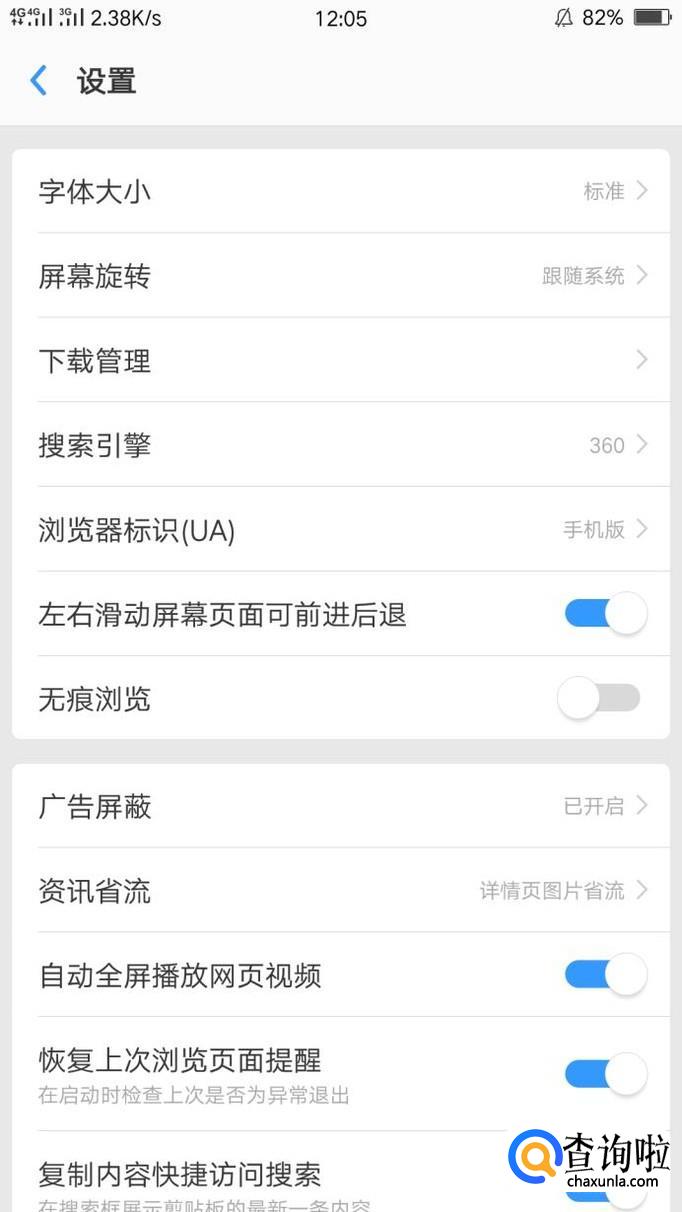Image resolution: width=682 pixels, height=1212 pixels.
Task: Go back from the 设置 page
Action: [x=39, y=81]
